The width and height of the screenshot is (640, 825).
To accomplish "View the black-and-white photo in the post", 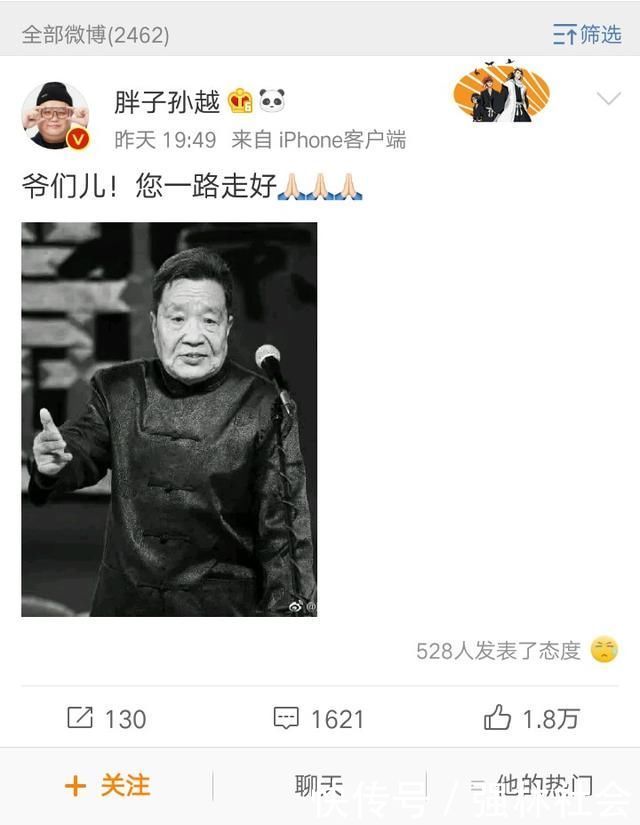I will tap(169, 419).
